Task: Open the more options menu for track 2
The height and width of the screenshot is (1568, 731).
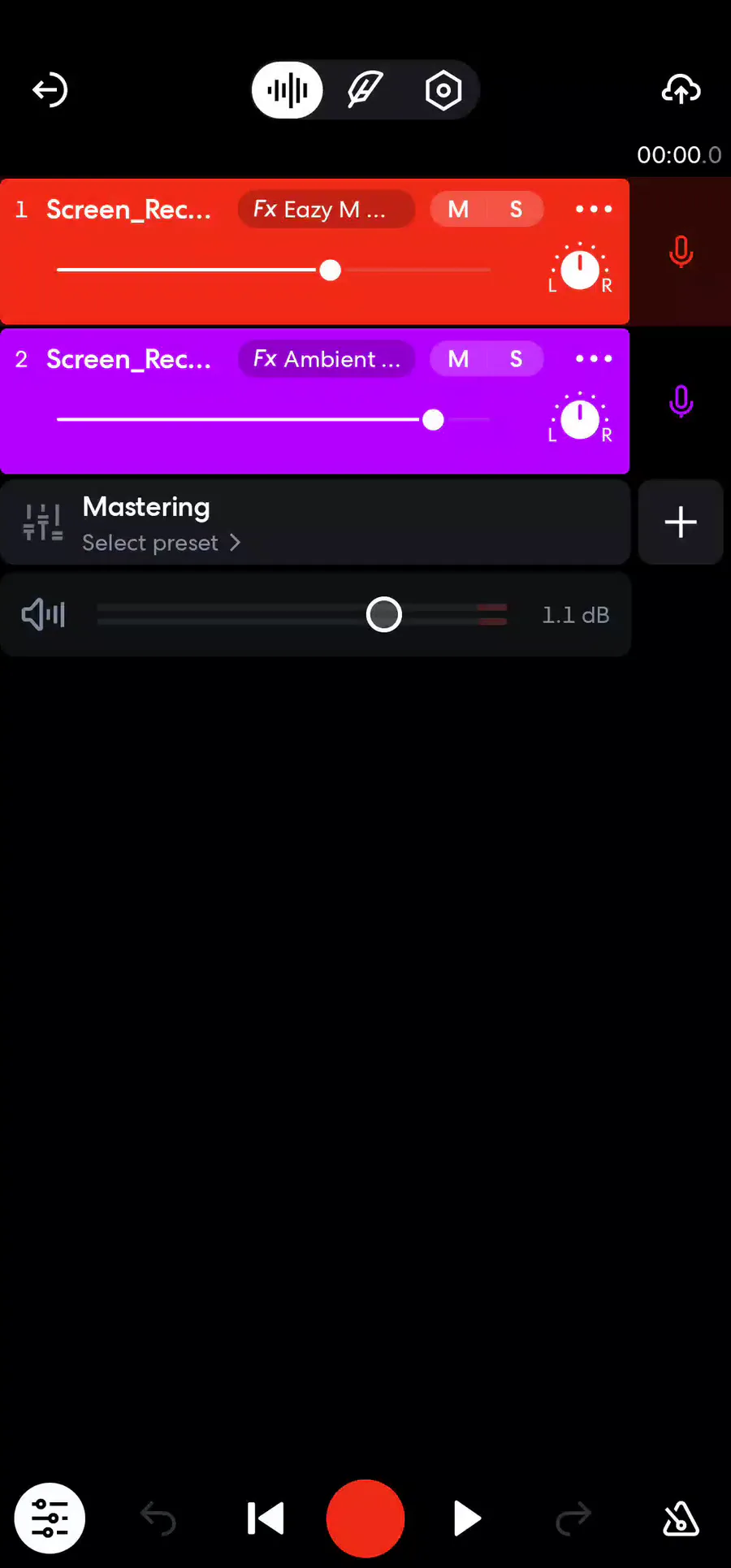Action: tap(594, 358)
